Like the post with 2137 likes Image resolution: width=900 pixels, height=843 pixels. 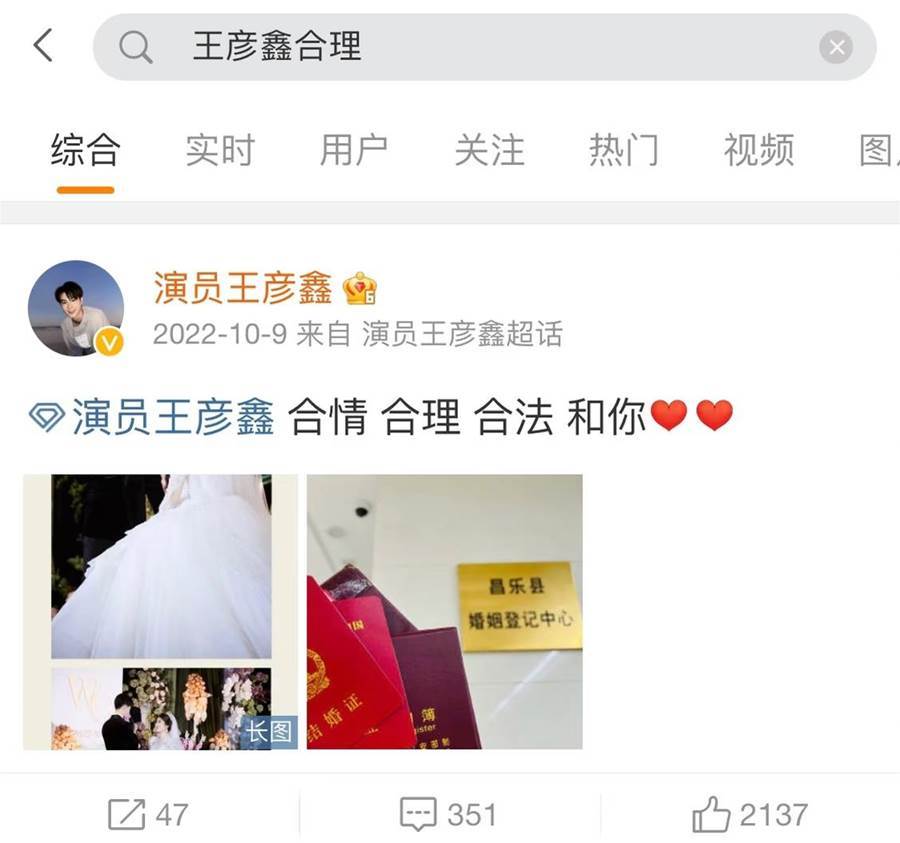pyautogui.click(x=750, y=814)
